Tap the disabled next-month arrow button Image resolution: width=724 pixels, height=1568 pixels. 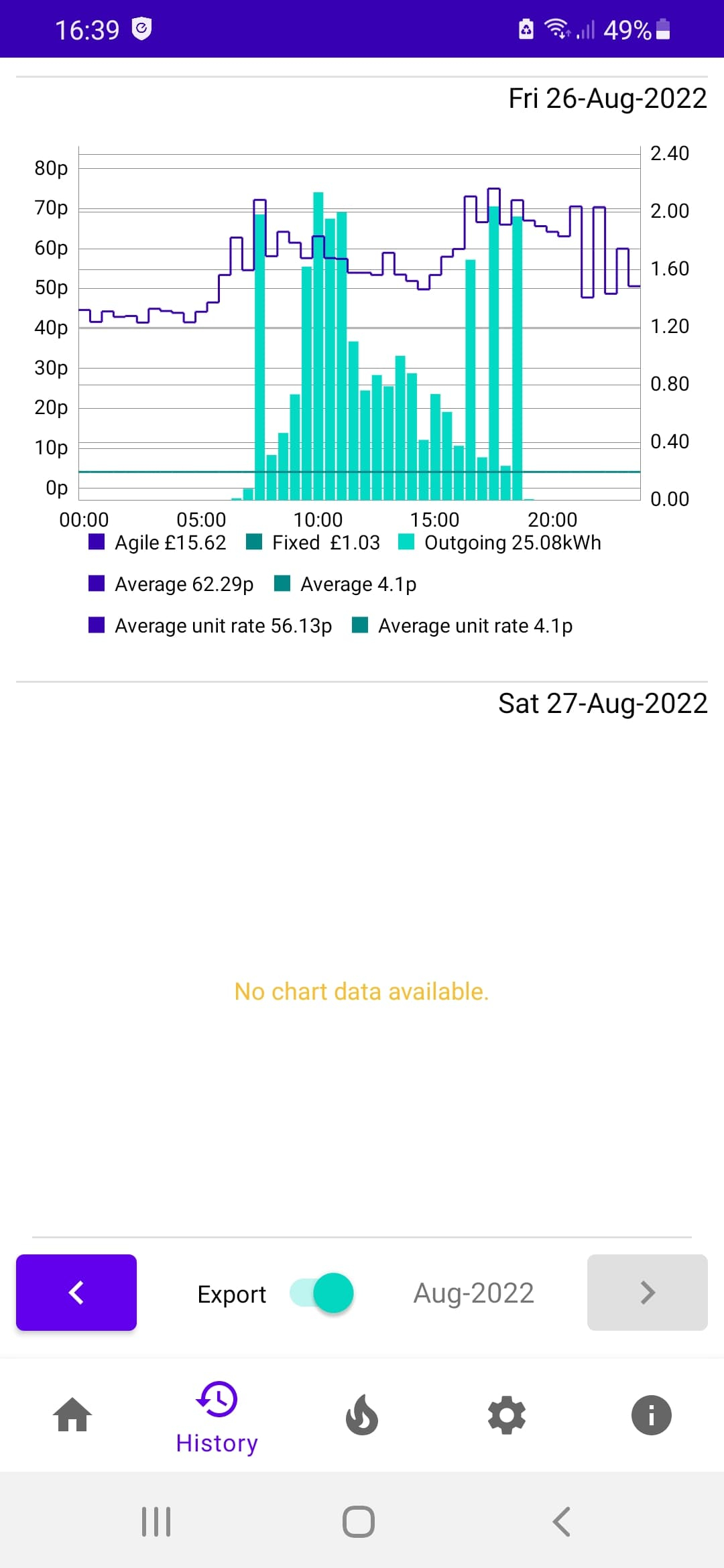point(648,1292)
